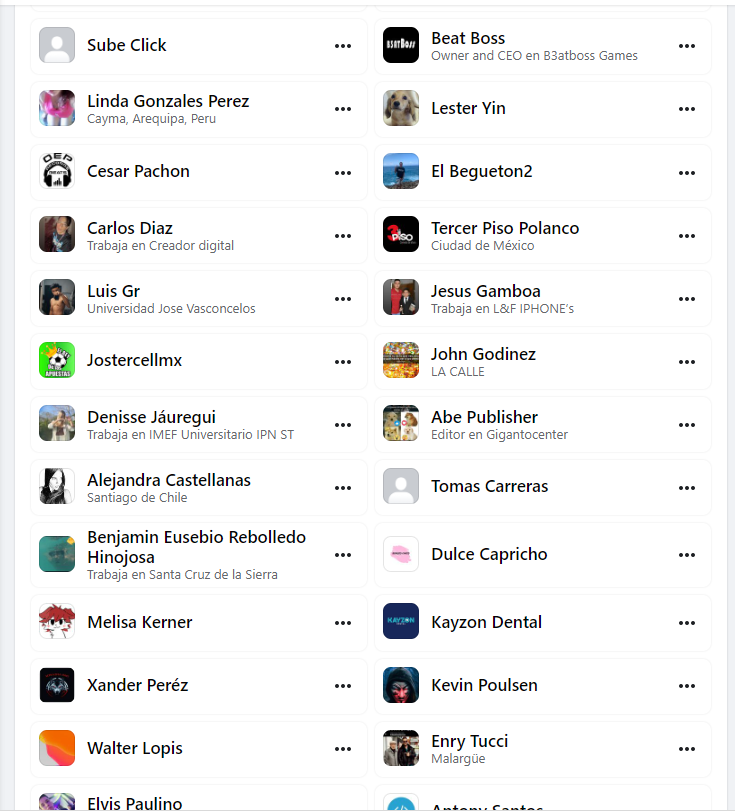The width and height of the screenshot is (735, 811).
Task: Open options menu for Beat Boss
Action: pos(687,46)
